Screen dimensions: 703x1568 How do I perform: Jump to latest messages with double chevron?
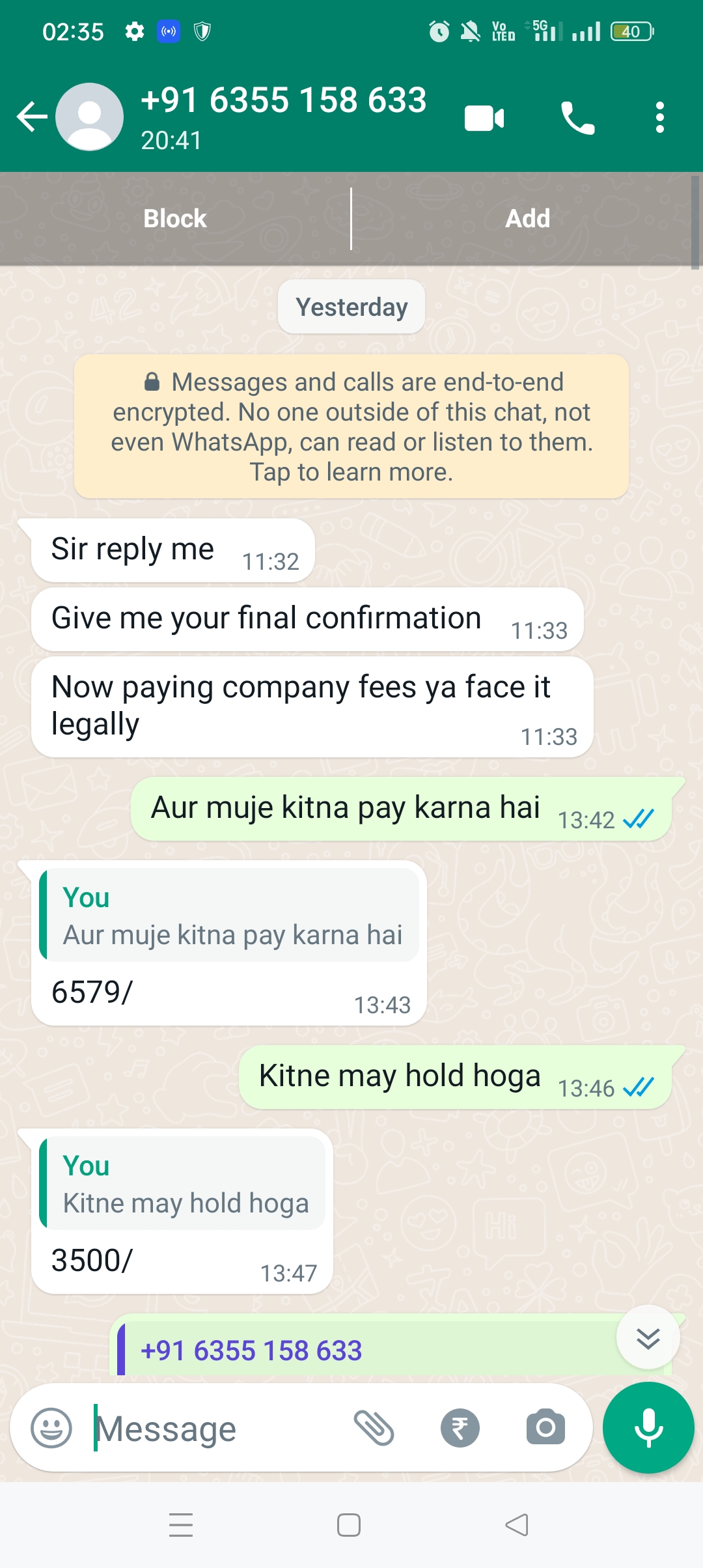coord(648,1338)
